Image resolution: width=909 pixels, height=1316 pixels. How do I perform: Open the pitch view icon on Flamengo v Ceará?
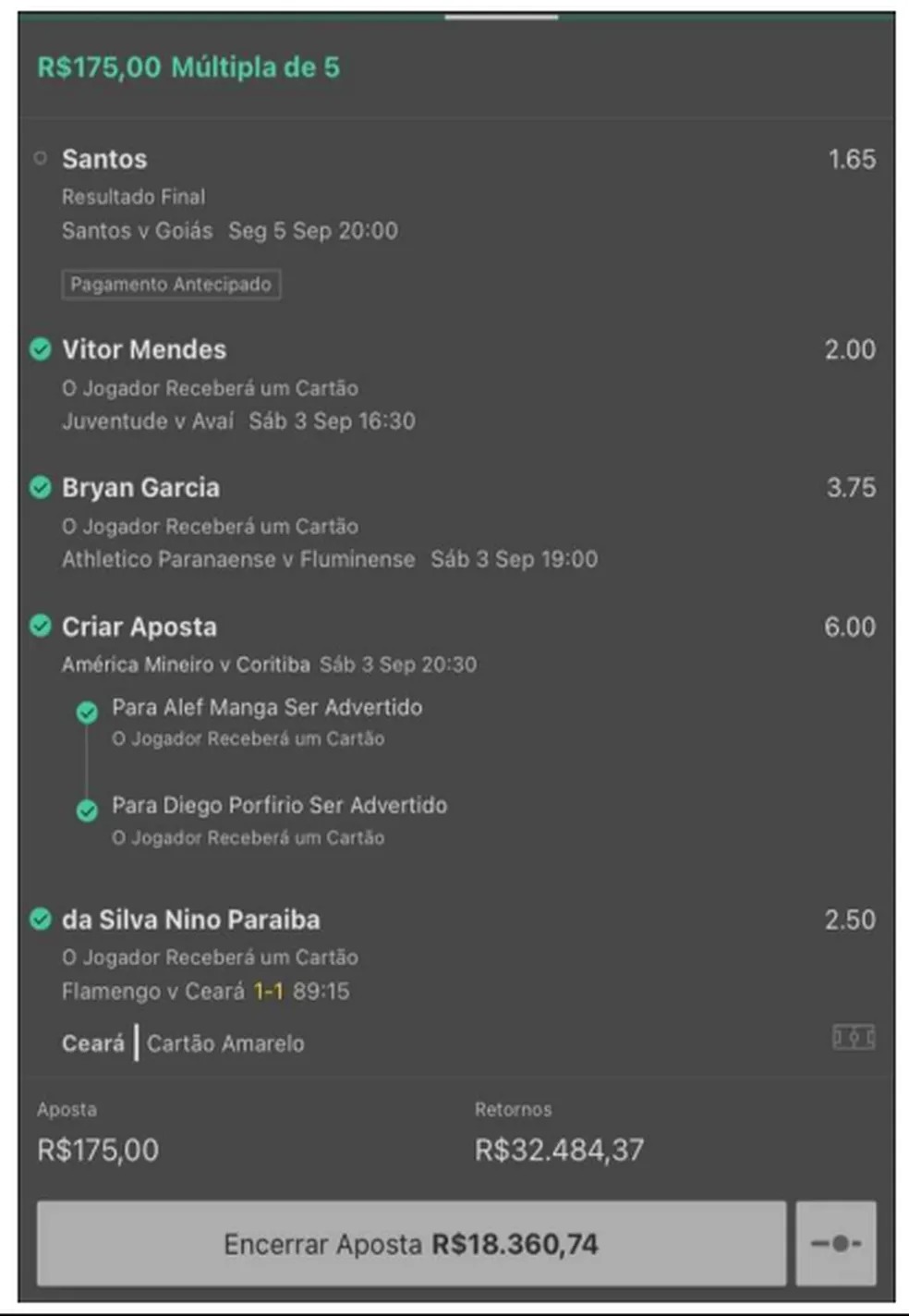(x=854, y=1039)
